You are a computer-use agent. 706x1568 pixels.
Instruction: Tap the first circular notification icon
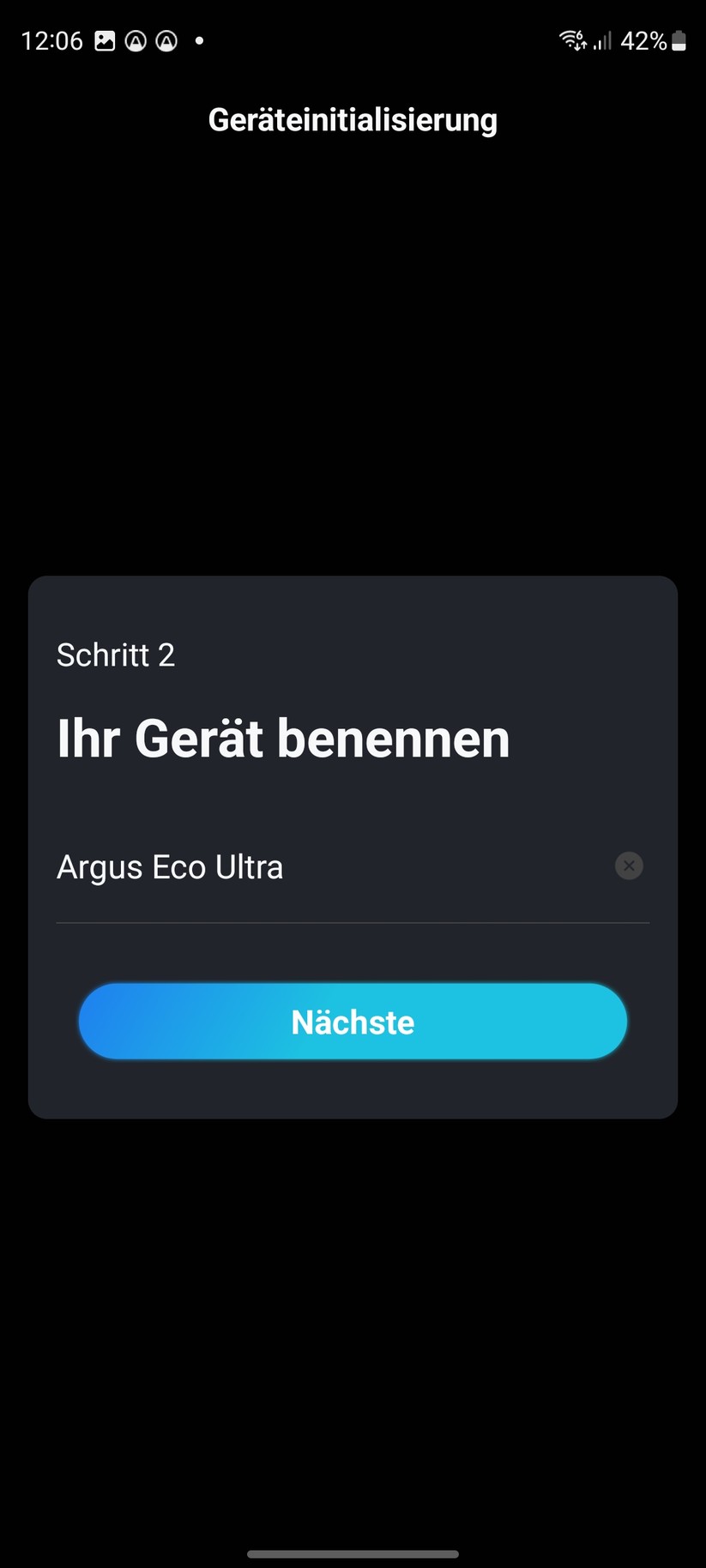coord(136,40)
